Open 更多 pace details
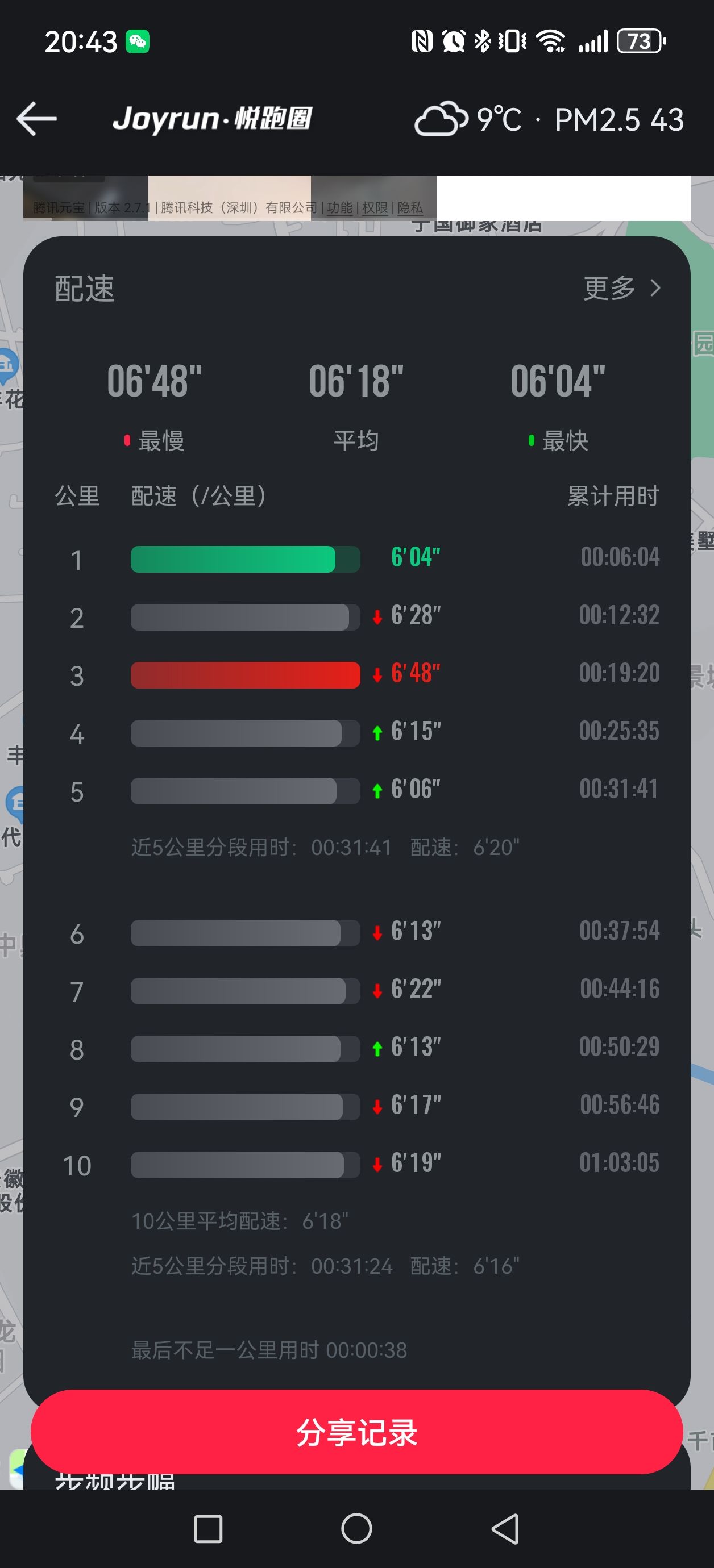Image resolution: width=714 pixels, height=1568 pixels. click(621, 288)
